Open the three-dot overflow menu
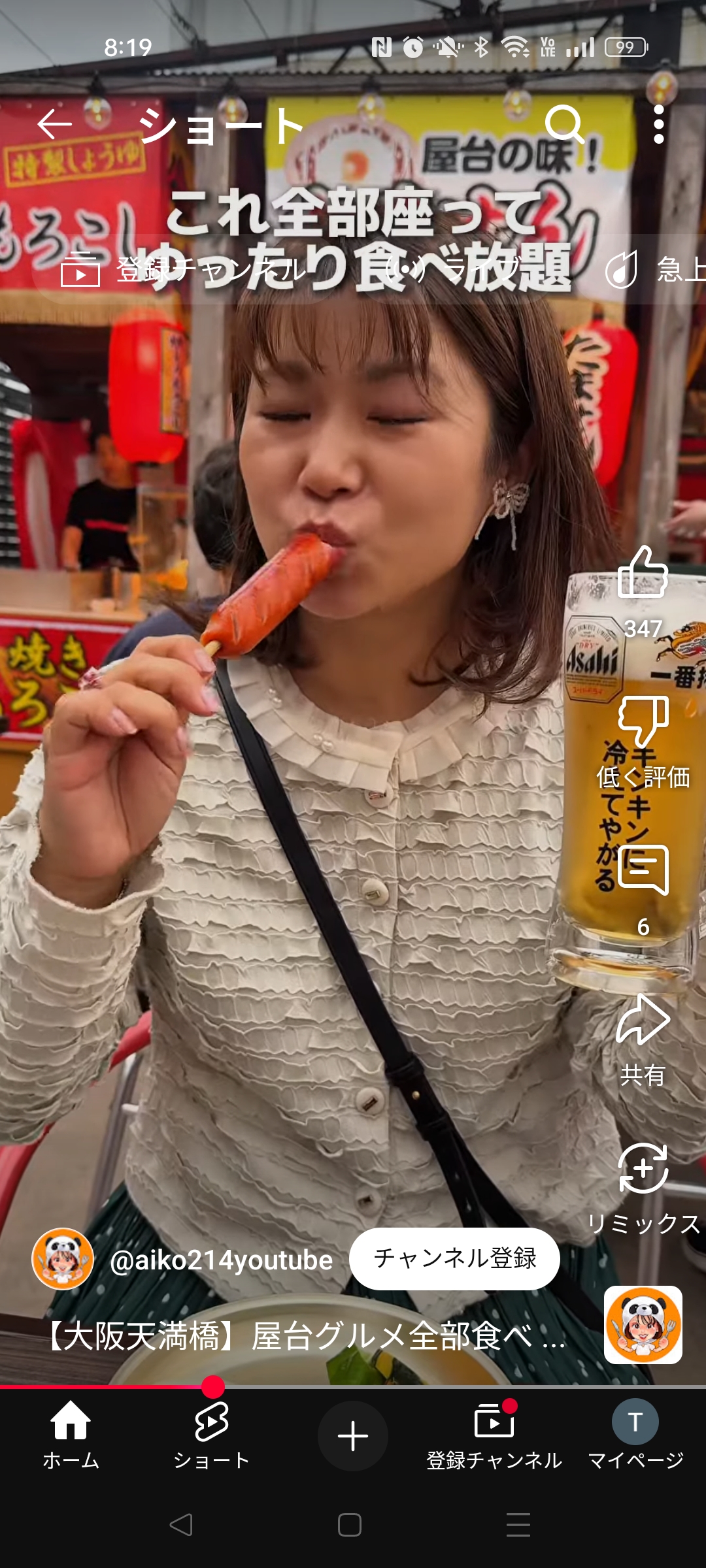The height and width of the screenshot is (1568, 706). click(x=658, y=124)
